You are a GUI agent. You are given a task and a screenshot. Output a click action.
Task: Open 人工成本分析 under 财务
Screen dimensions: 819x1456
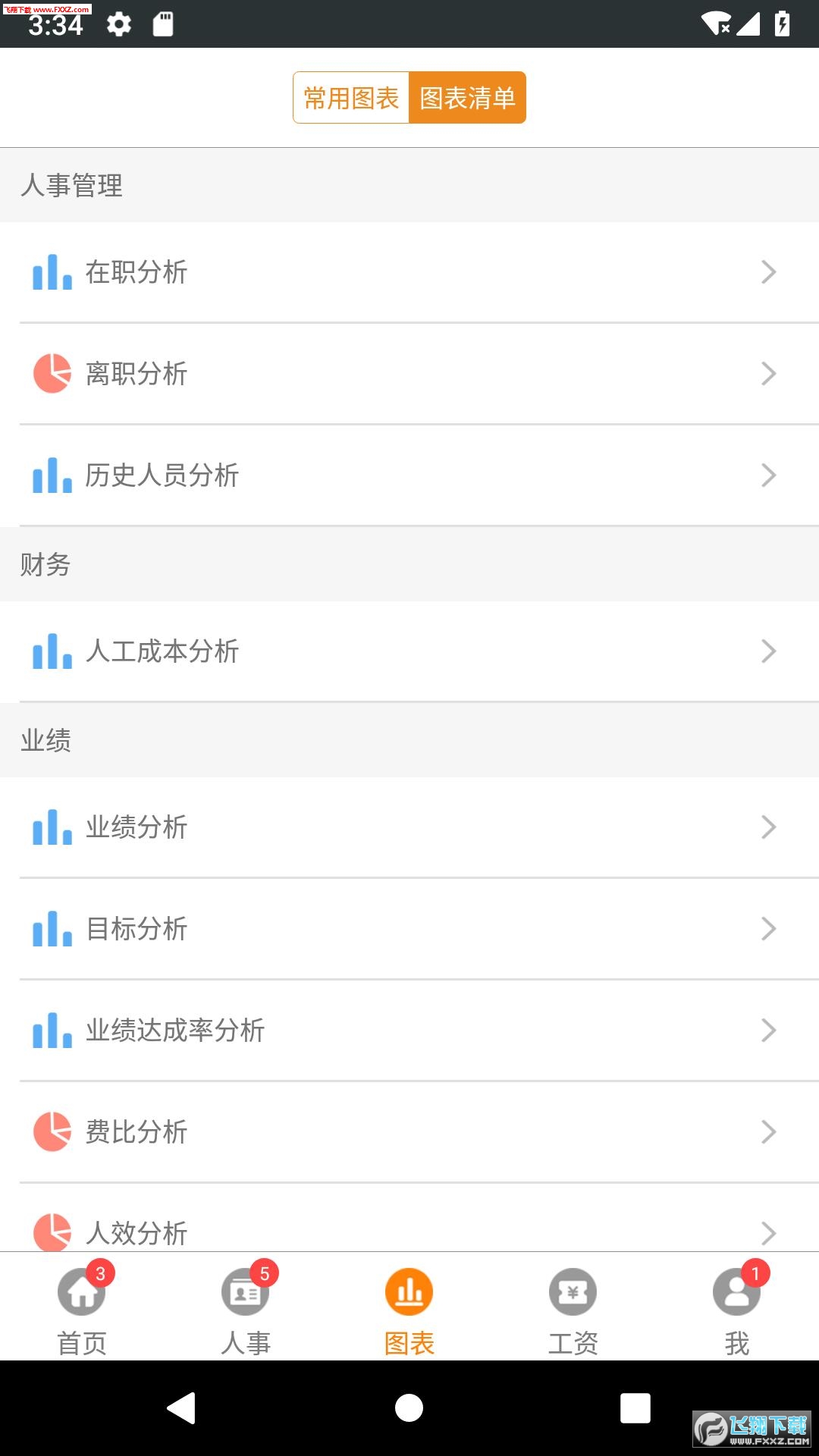pos(409,651)
